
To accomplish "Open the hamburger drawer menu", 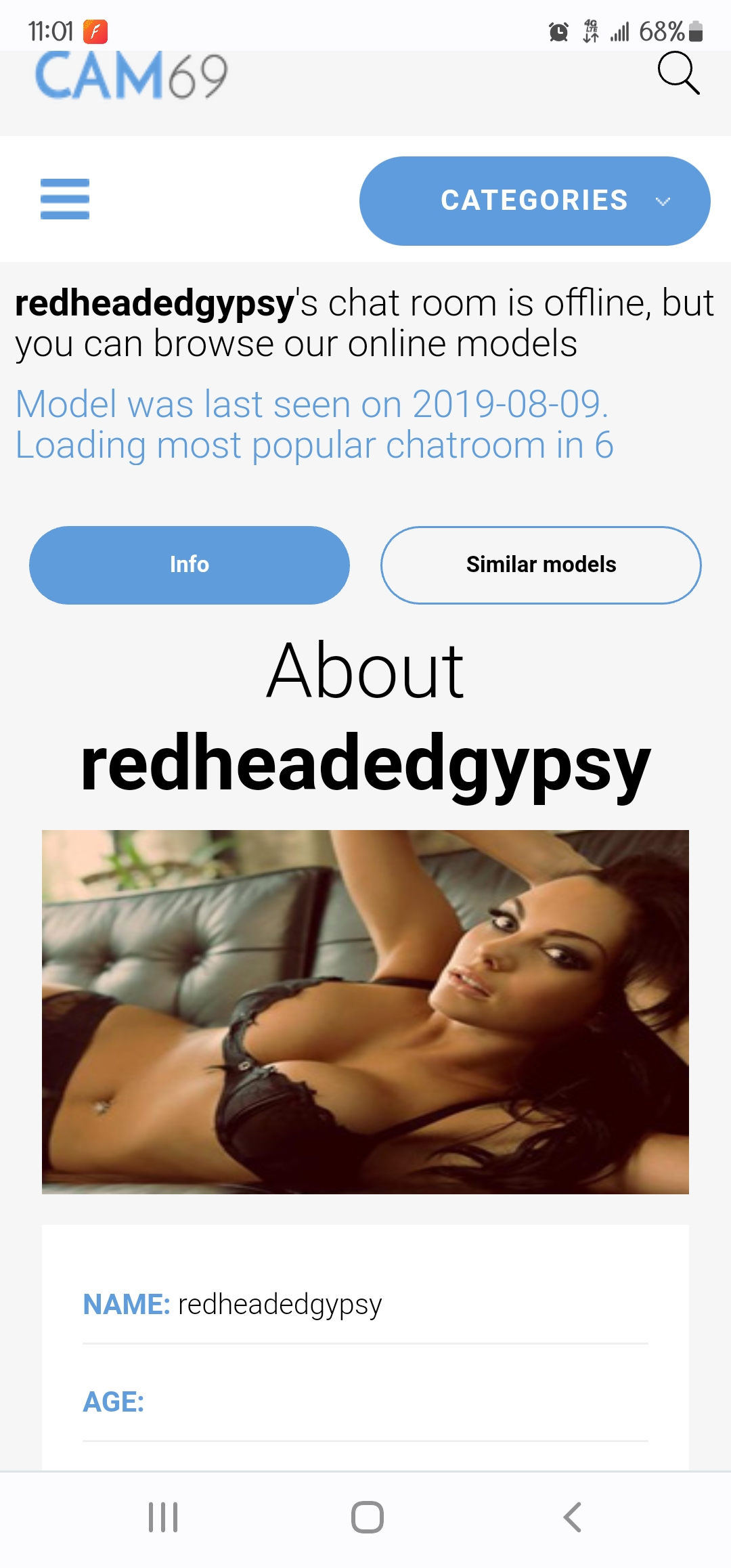I will [65, 199].
